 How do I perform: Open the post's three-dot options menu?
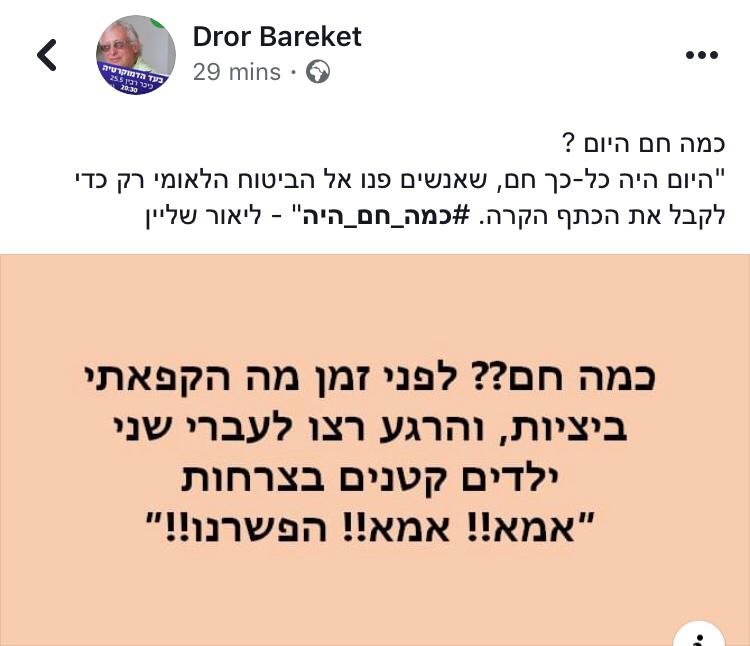(x=701, y=56)
